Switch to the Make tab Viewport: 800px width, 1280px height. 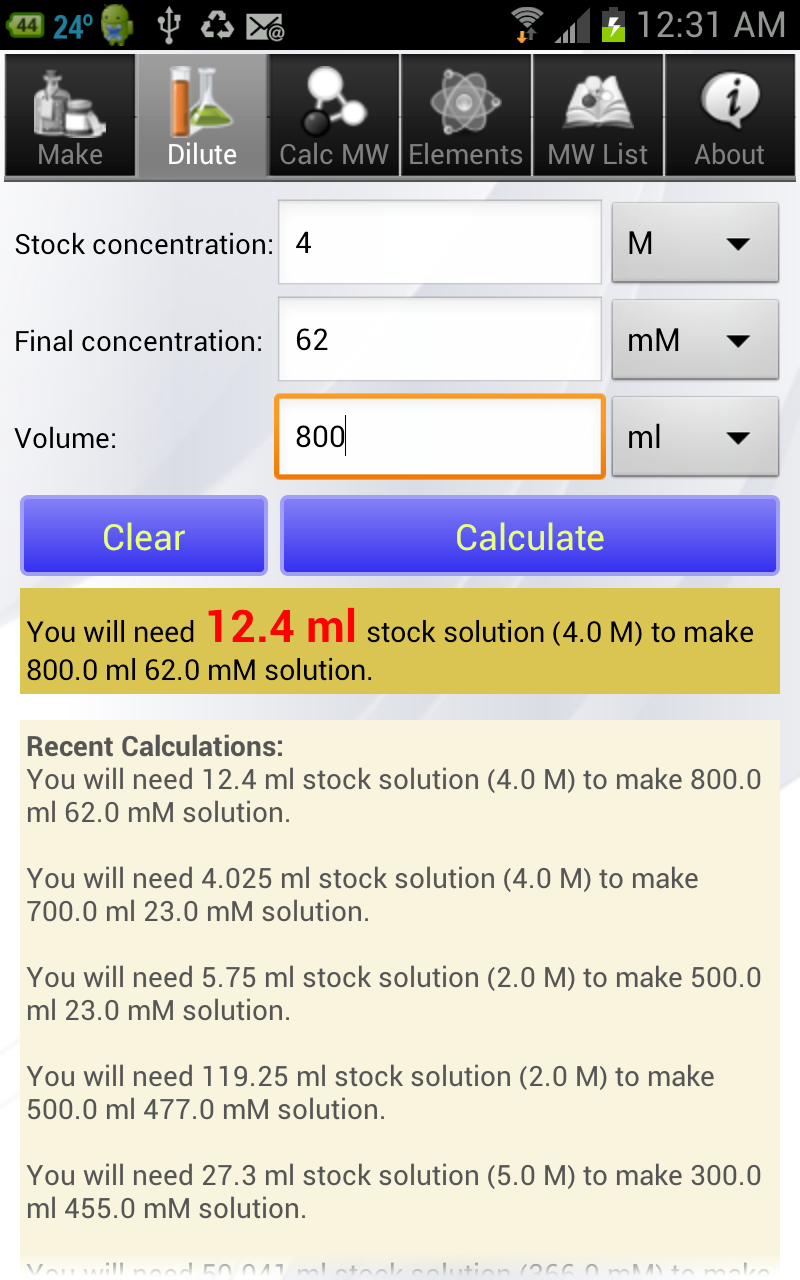[70, 115]
